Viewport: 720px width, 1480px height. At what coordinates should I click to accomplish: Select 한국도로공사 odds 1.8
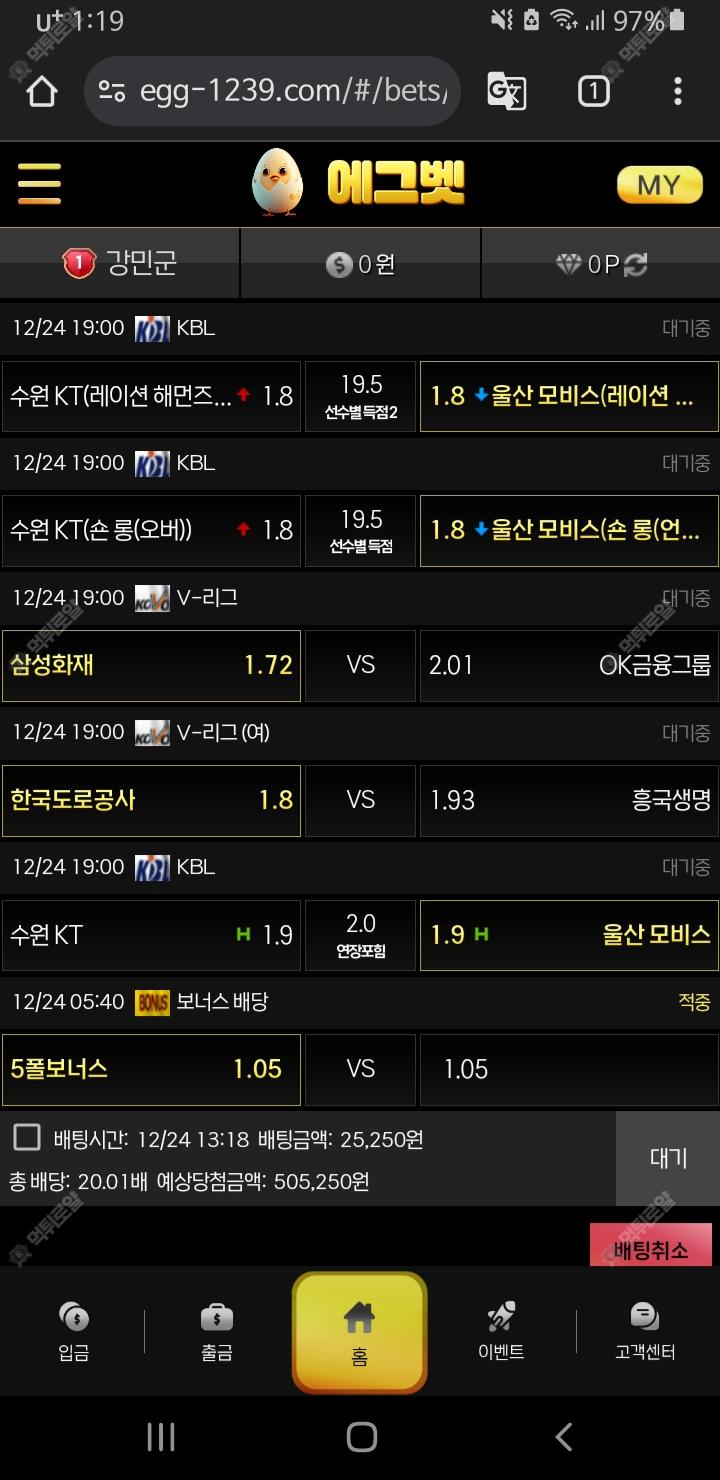[x=151, y=800]
